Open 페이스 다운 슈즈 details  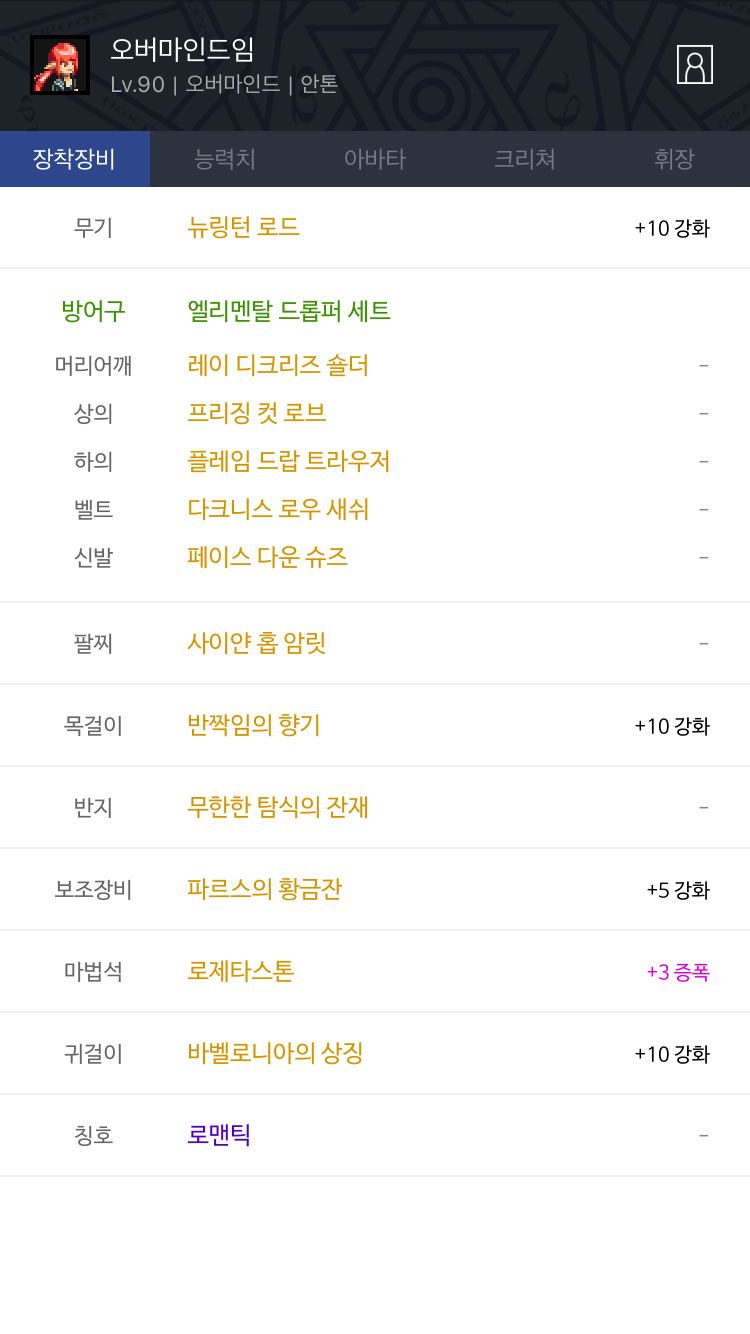pos(268,557)
